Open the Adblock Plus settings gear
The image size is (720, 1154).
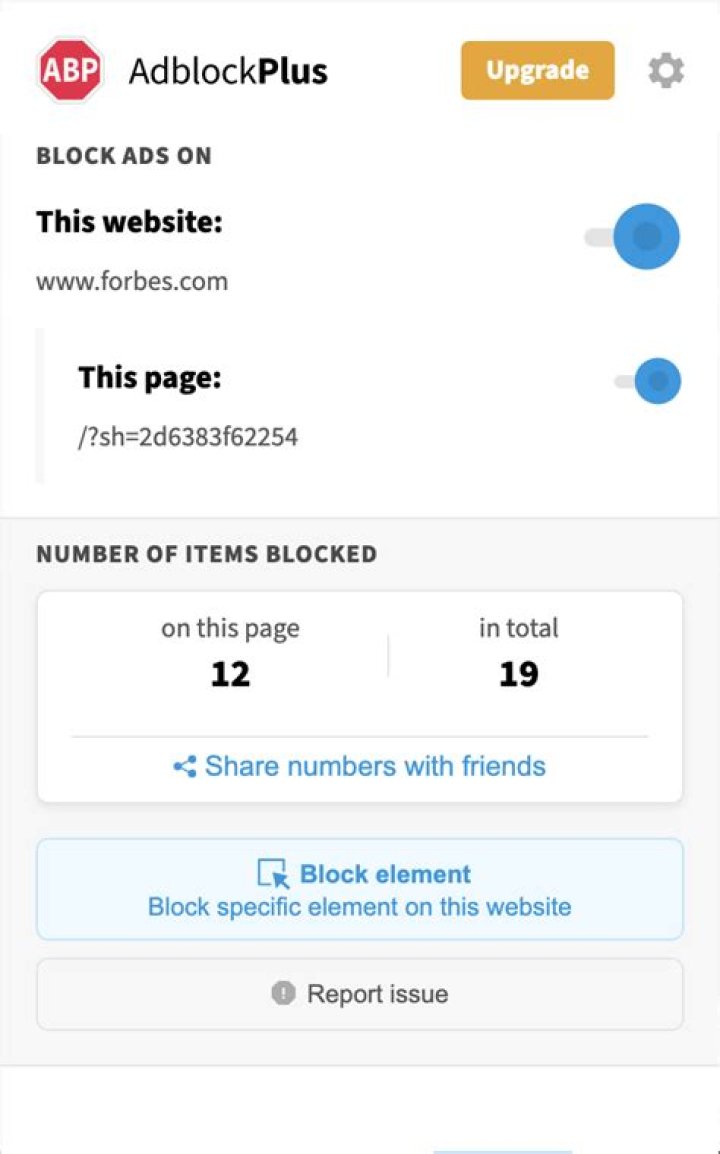pyautogui.click(x=666, y=71)
